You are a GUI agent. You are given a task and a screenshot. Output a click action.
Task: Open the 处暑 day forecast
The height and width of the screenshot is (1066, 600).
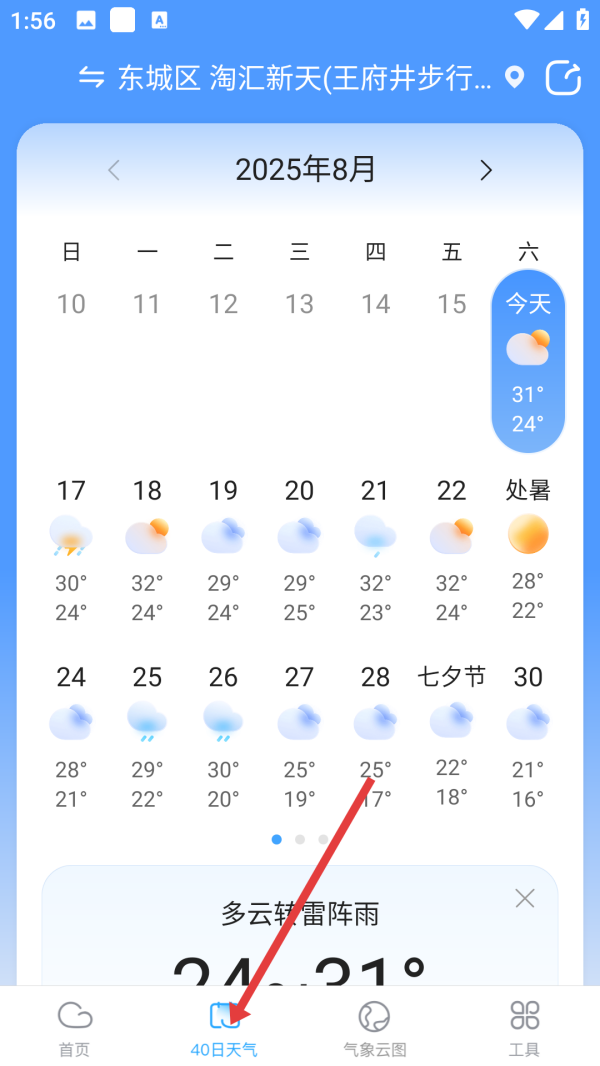pos(528,549)
